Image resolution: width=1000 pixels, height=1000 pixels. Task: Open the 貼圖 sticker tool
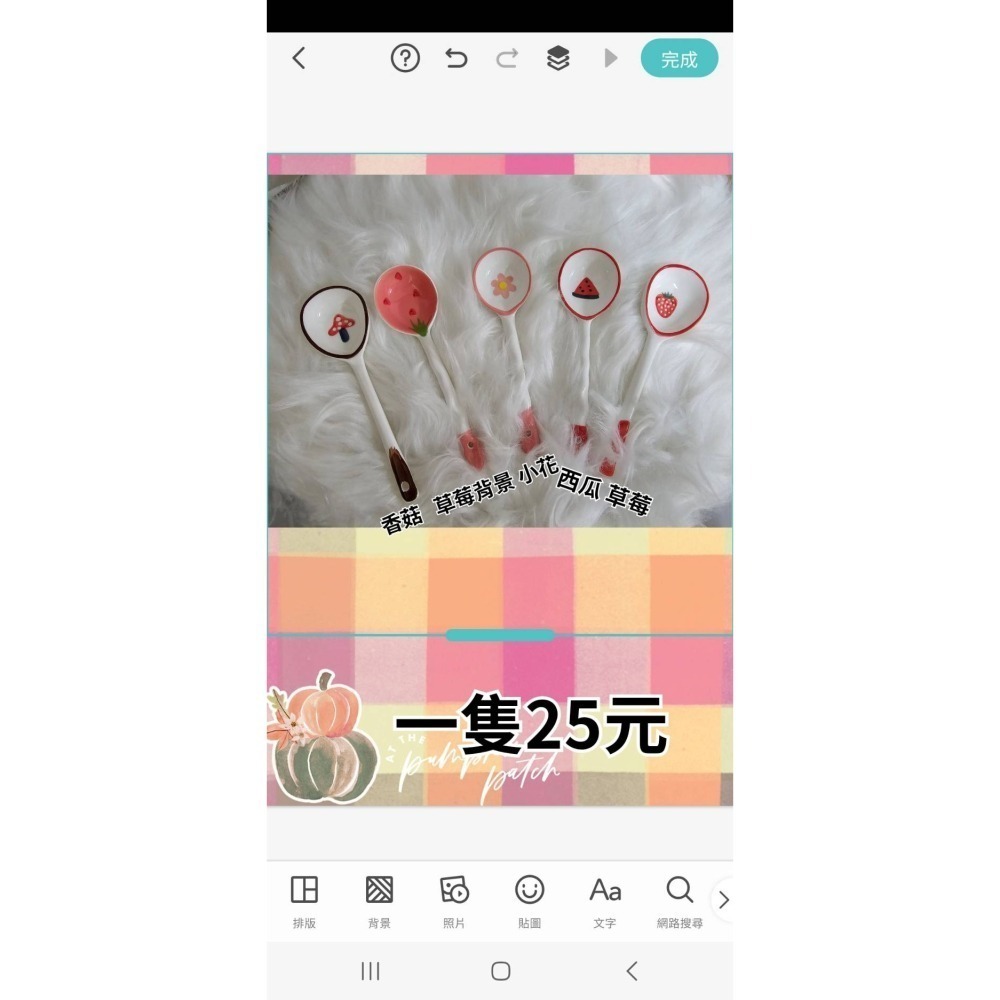point(529,900)
